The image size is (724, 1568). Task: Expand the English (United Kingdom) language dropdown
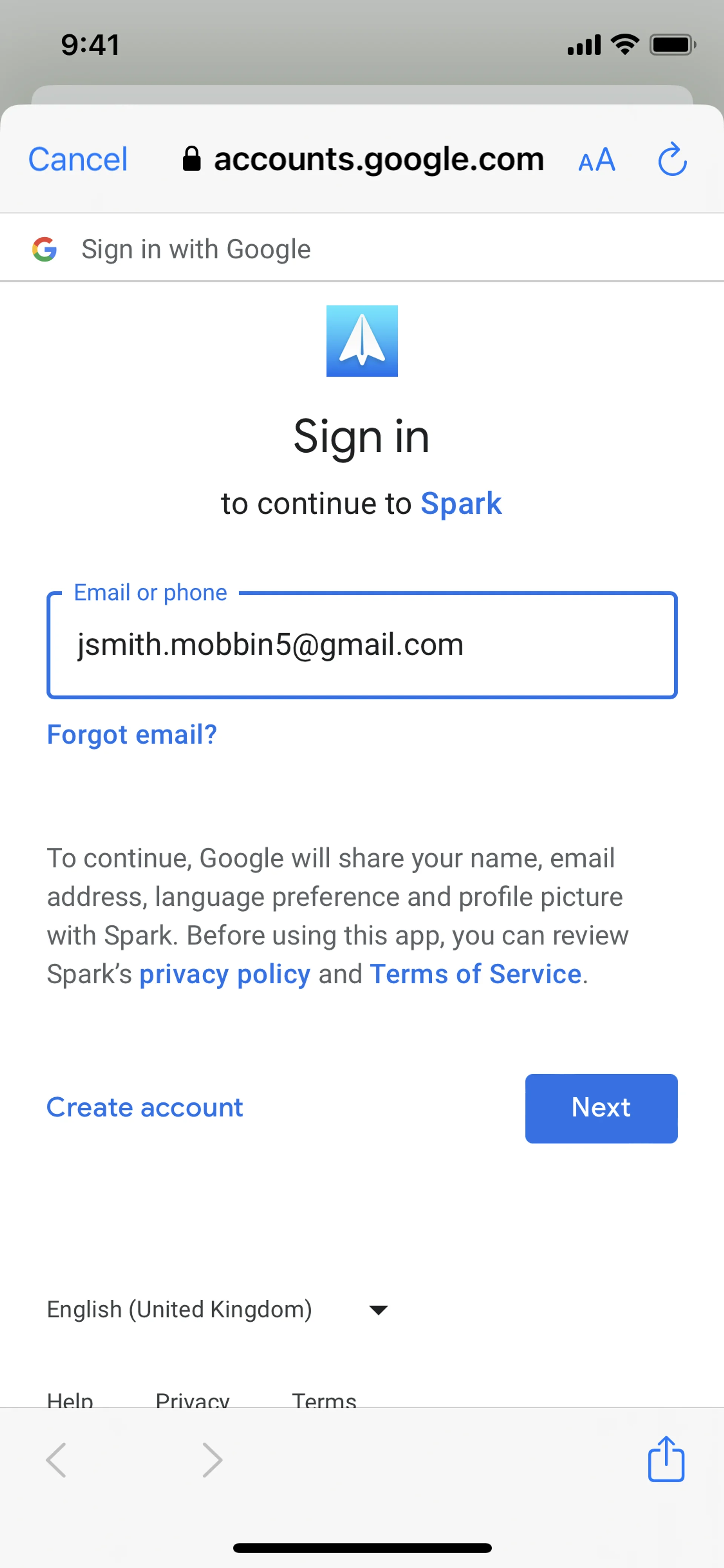(x=217, y=1309)
